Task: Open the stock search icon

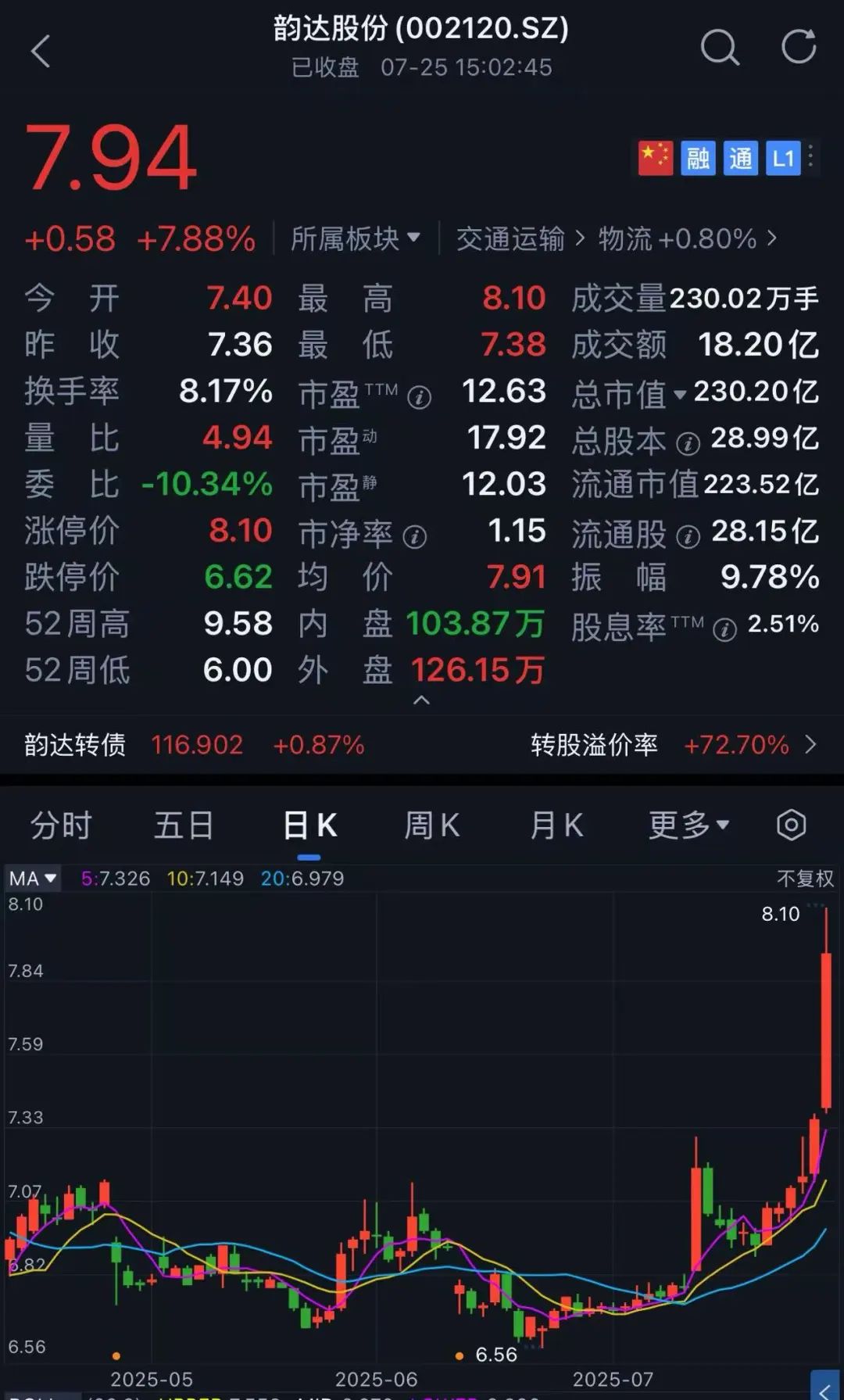Action: 719,48
